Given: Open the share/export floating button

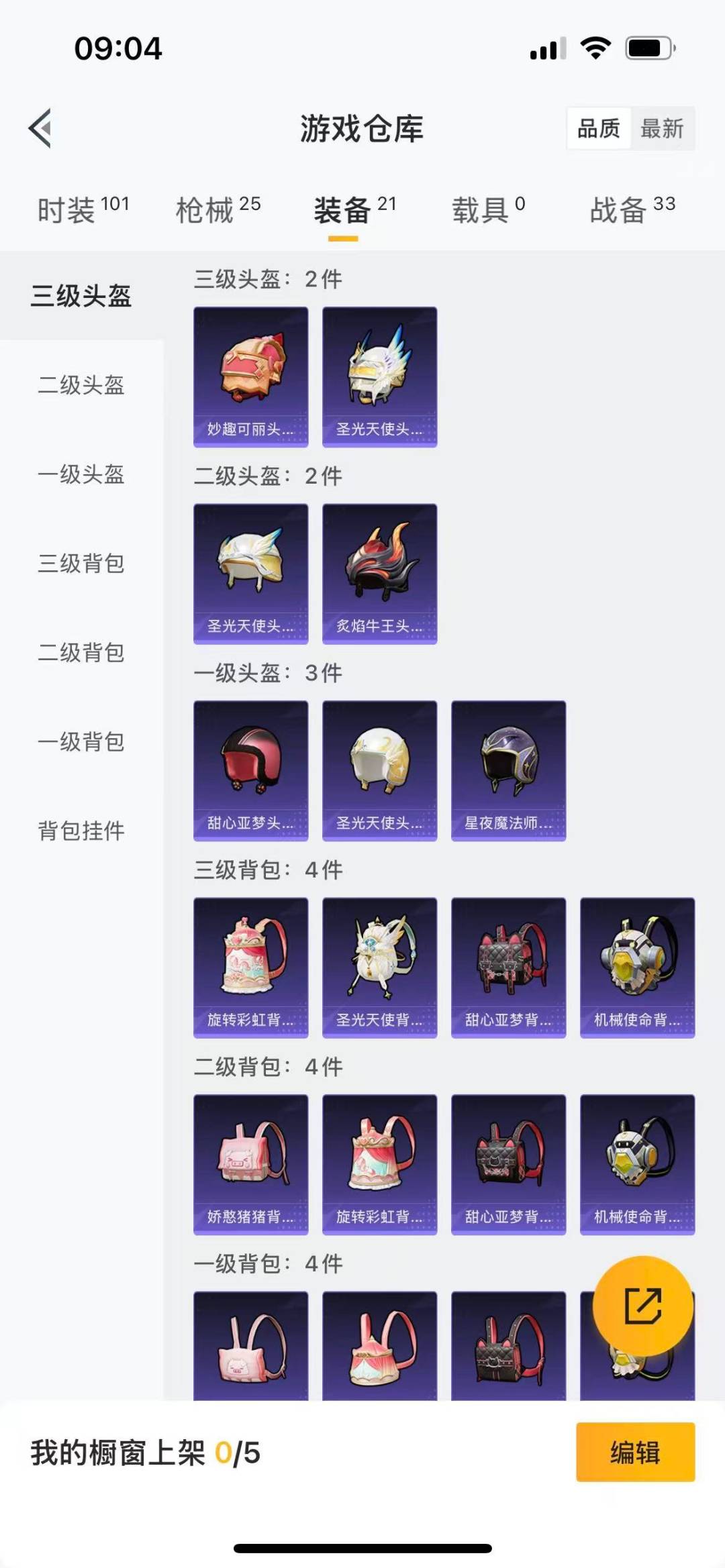Looking at the screenshot, I should pos(644,1305).
